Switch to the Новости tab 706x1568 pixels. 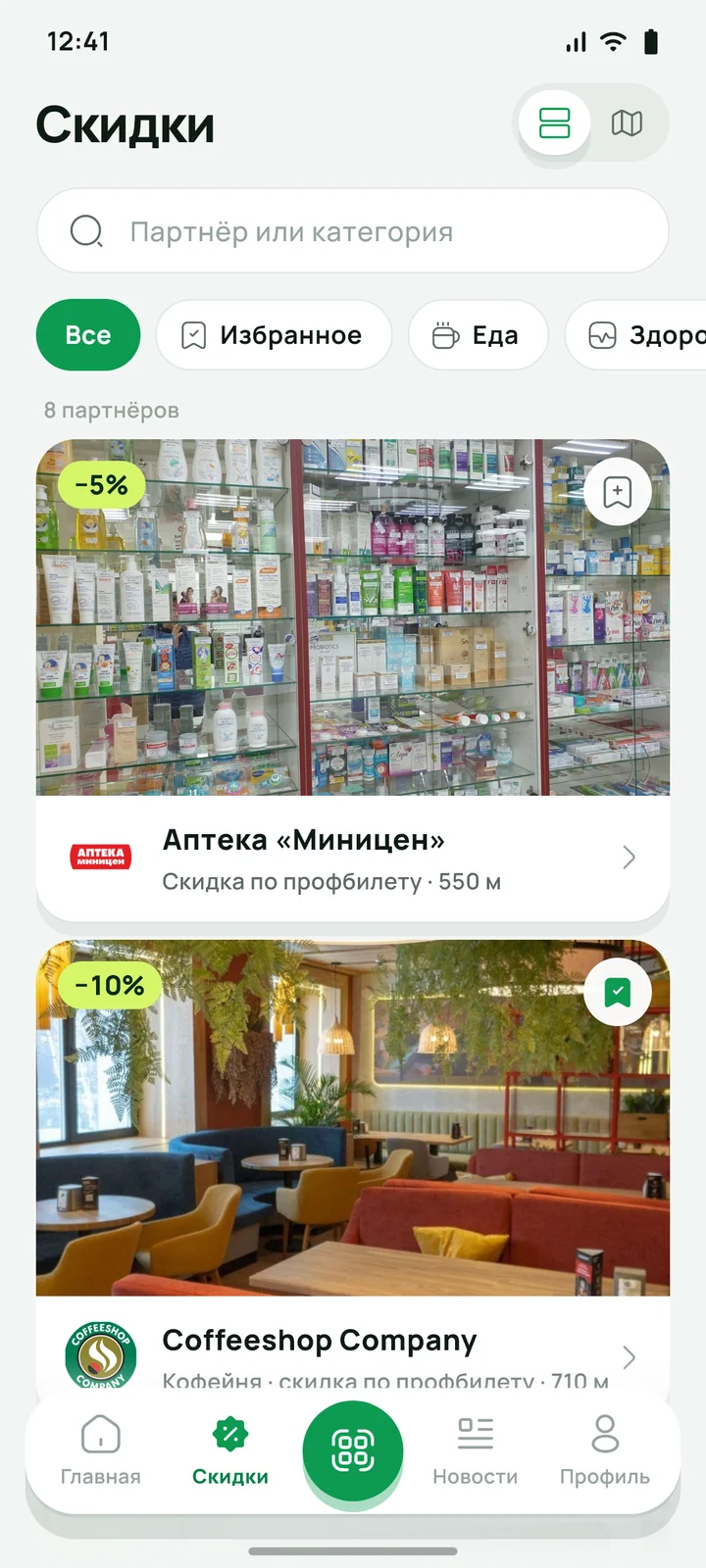click(476, 1450)
